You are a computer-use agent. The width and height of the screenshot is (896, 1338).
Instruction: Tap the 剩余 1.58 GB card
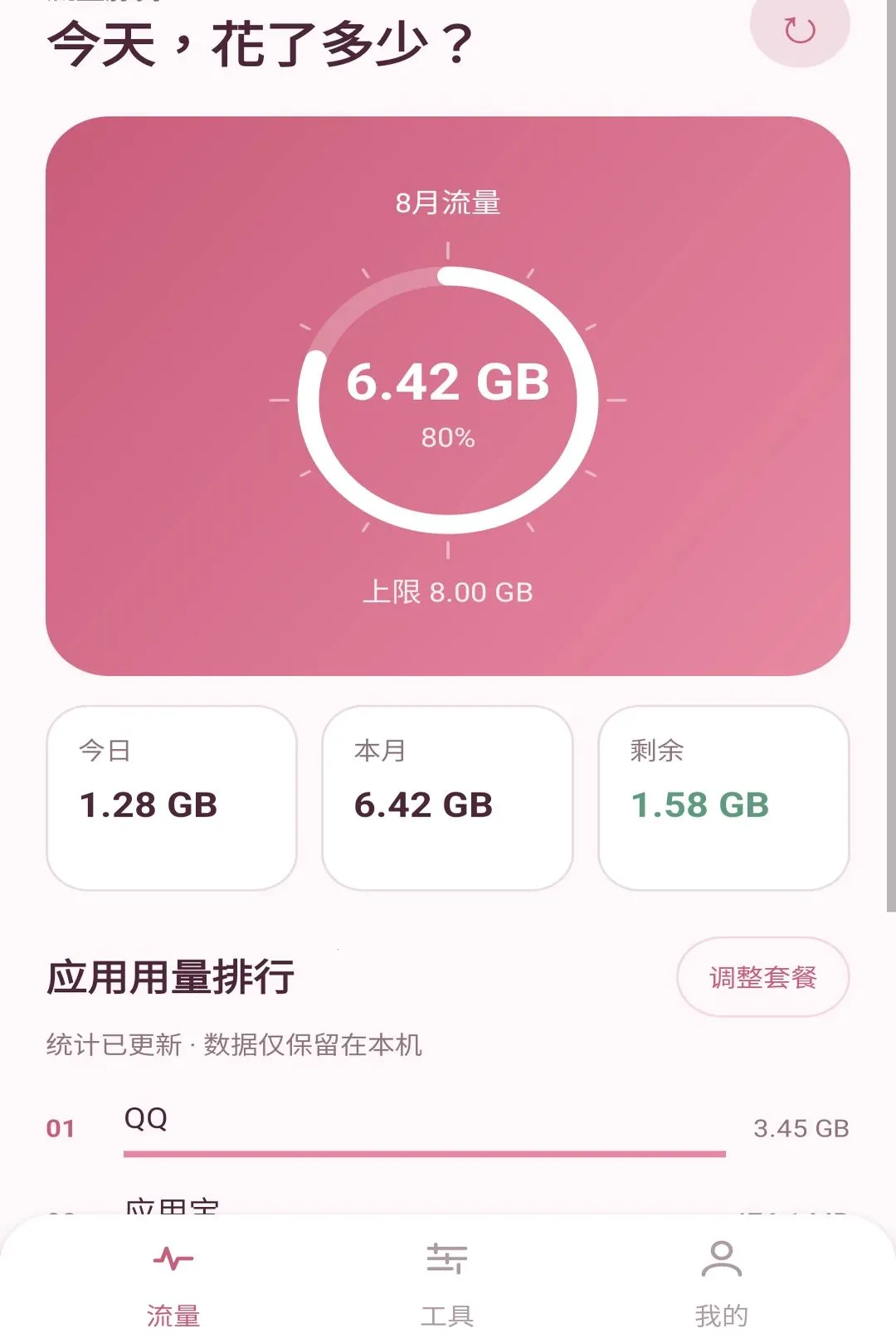click(723, 798)
